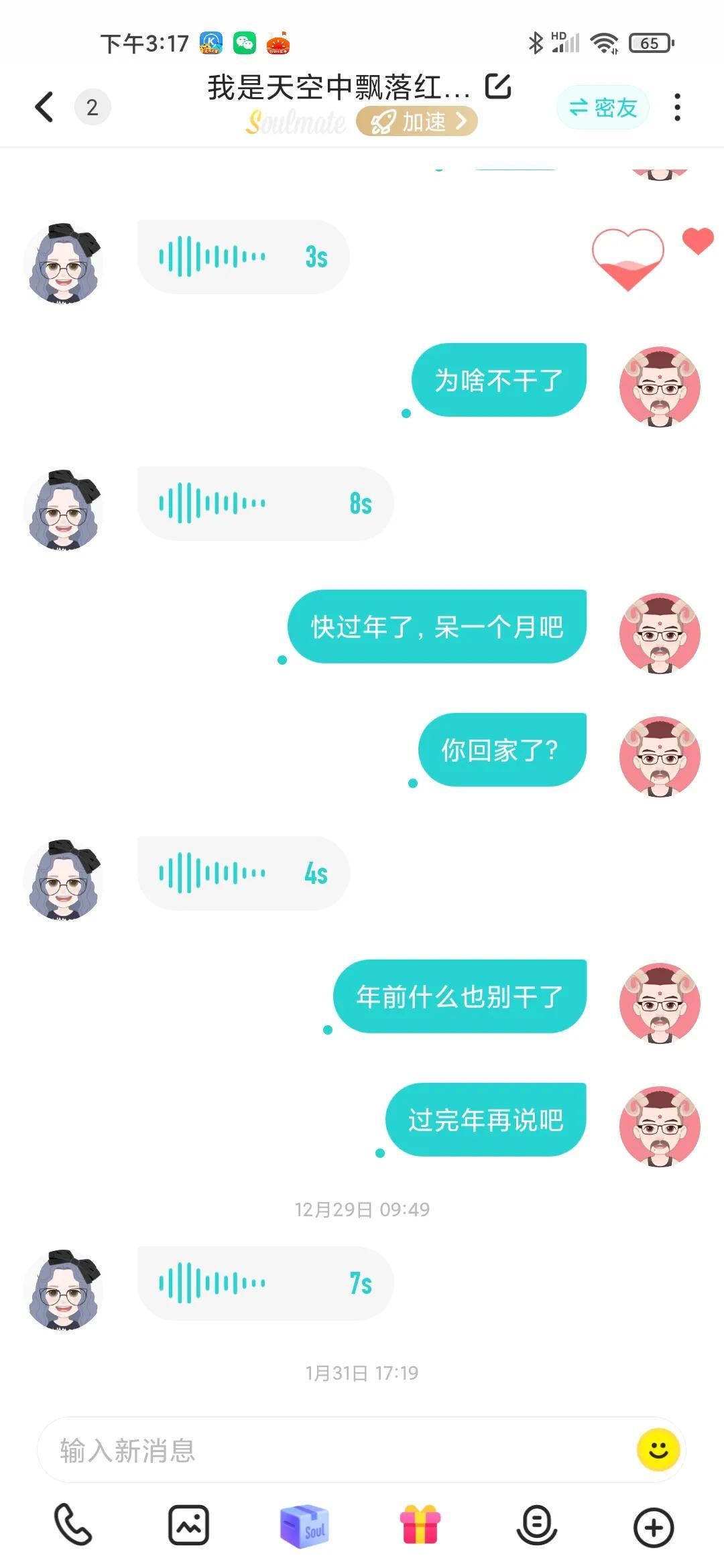
Task: Tap the large heart intimacy icon
Action: point(628,259)
